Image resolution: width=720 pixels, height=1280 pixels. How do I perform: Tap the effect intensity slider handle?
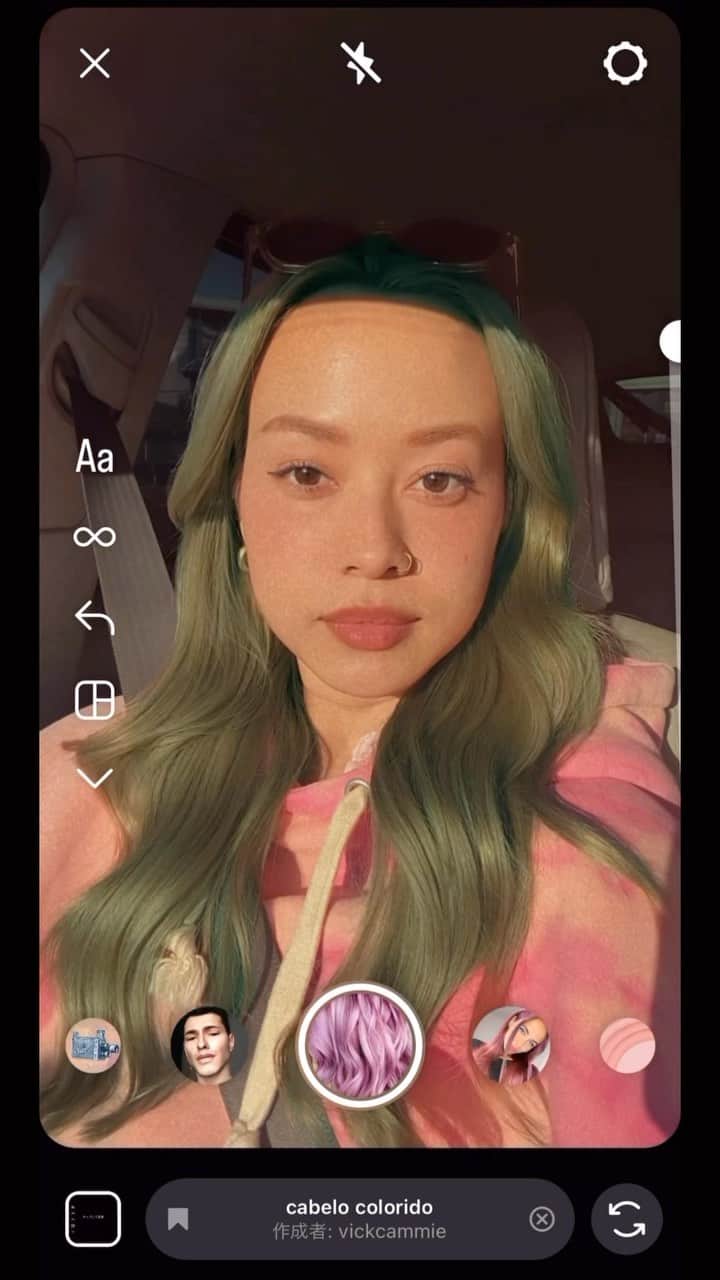click(x=671, y=342)
